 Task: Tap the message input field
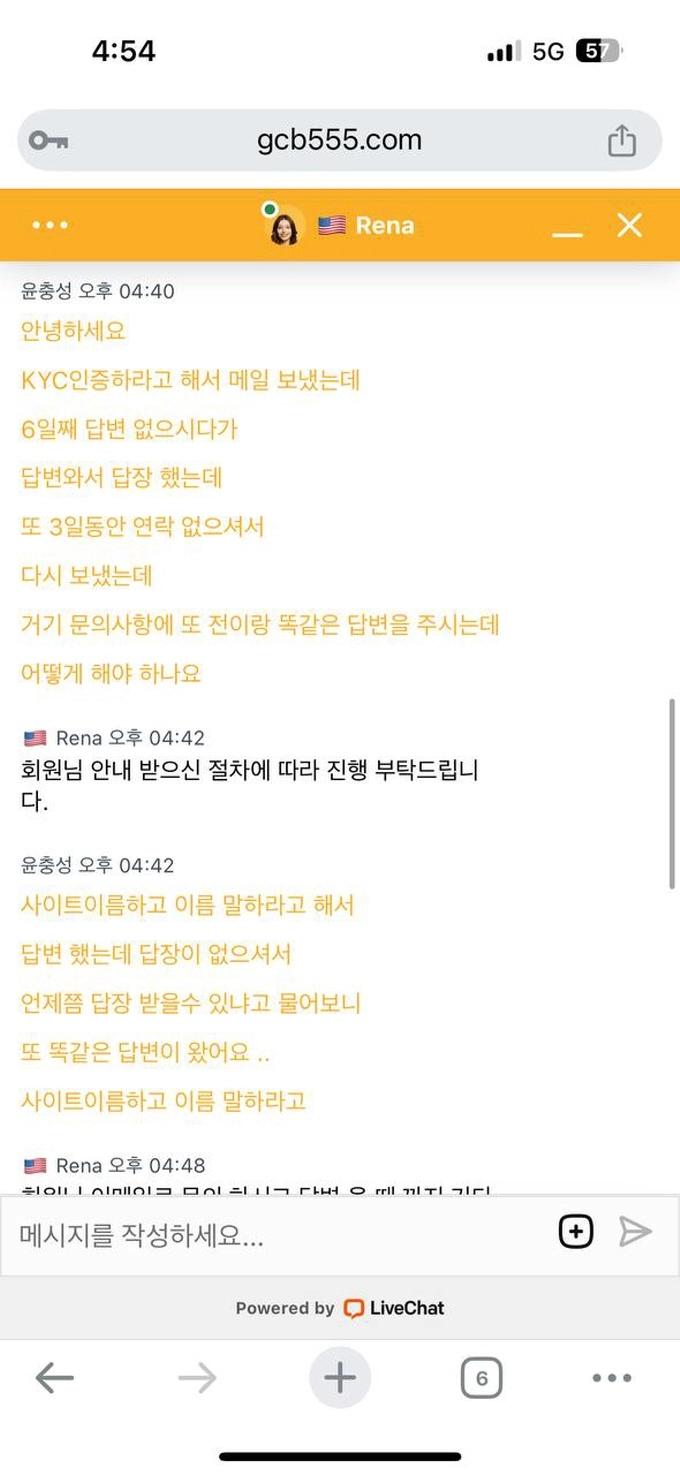280,1235
